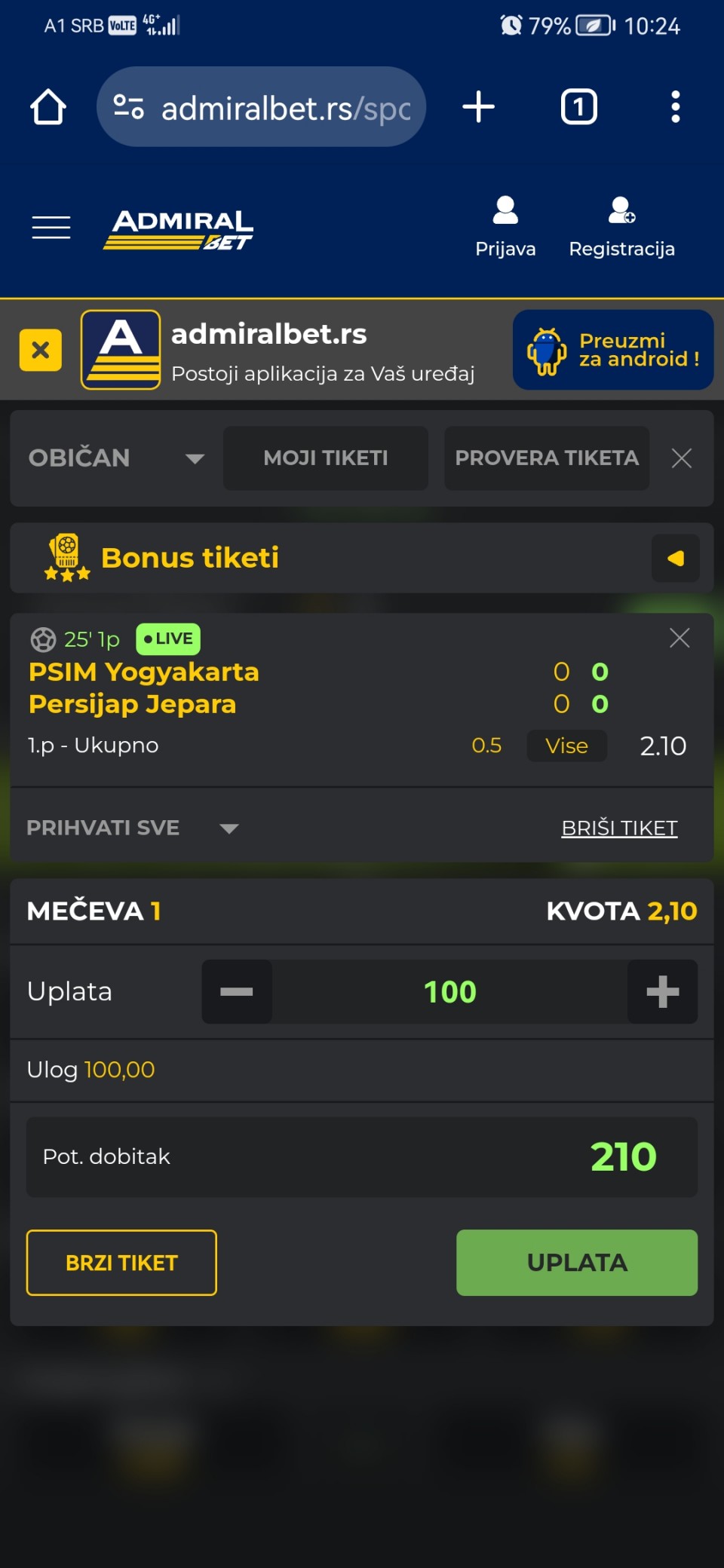Open MOJI TIKETI
This screenshot has width=724, height=1568.
click(x=326, y=458)
